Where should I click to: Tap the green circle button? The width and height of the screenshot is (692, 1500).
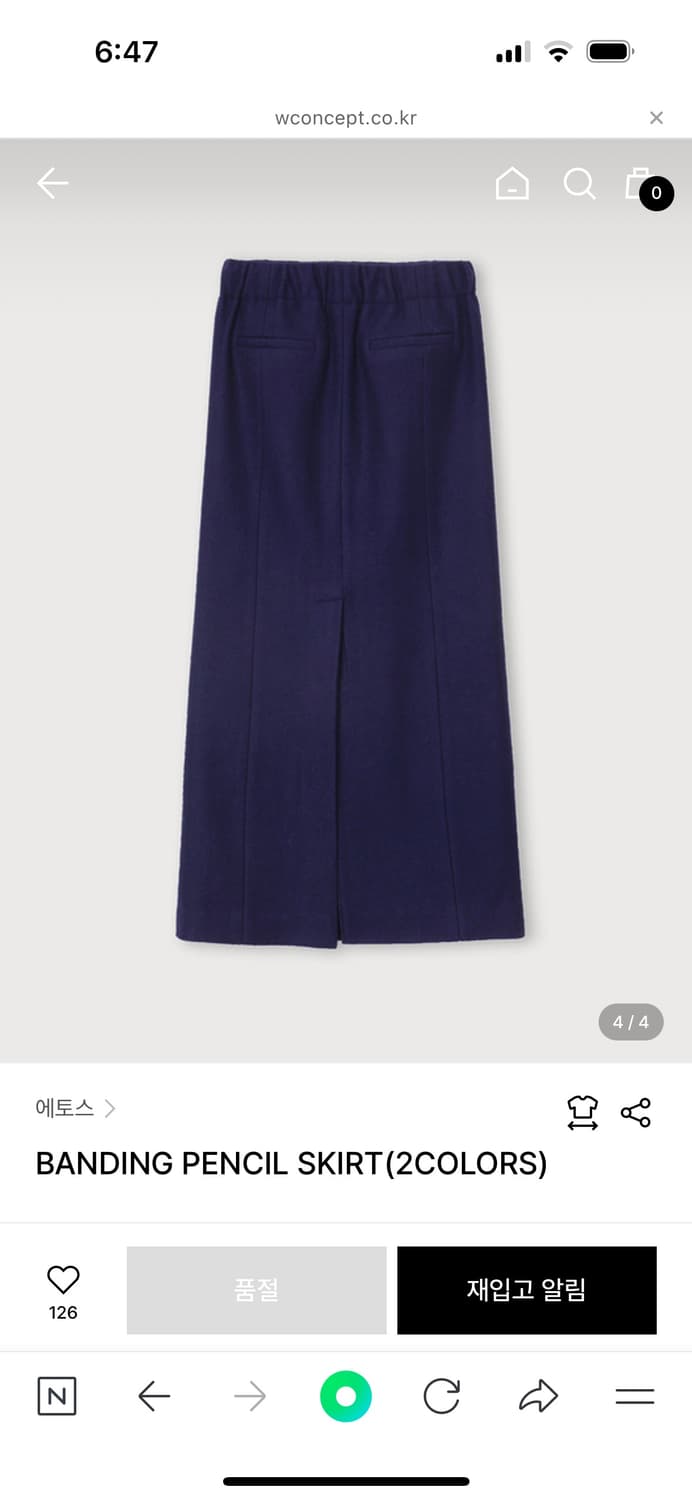click(x=346, y=1396)
